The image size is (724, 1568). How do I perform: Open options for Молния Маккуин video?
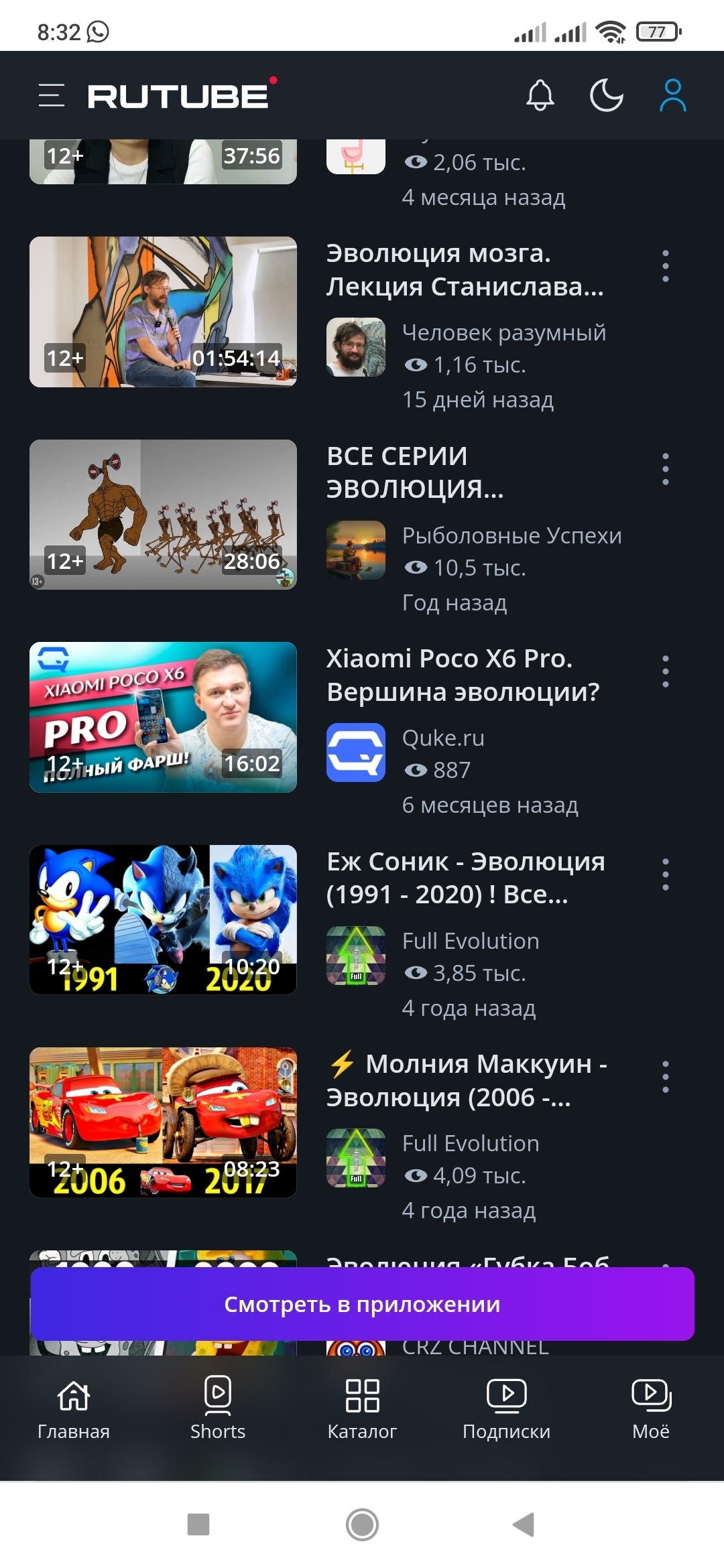665,1077
